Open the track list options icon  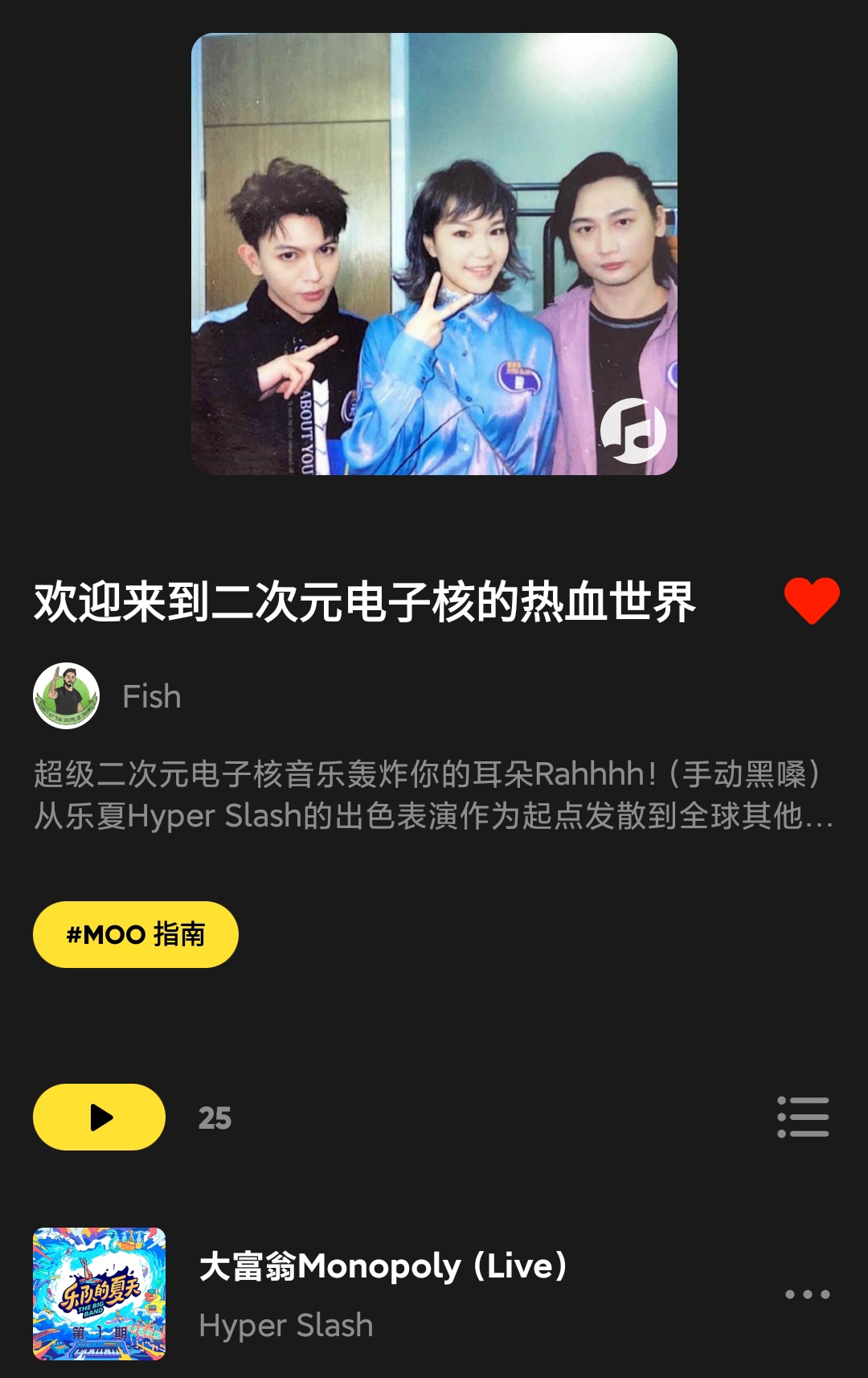803,1118
